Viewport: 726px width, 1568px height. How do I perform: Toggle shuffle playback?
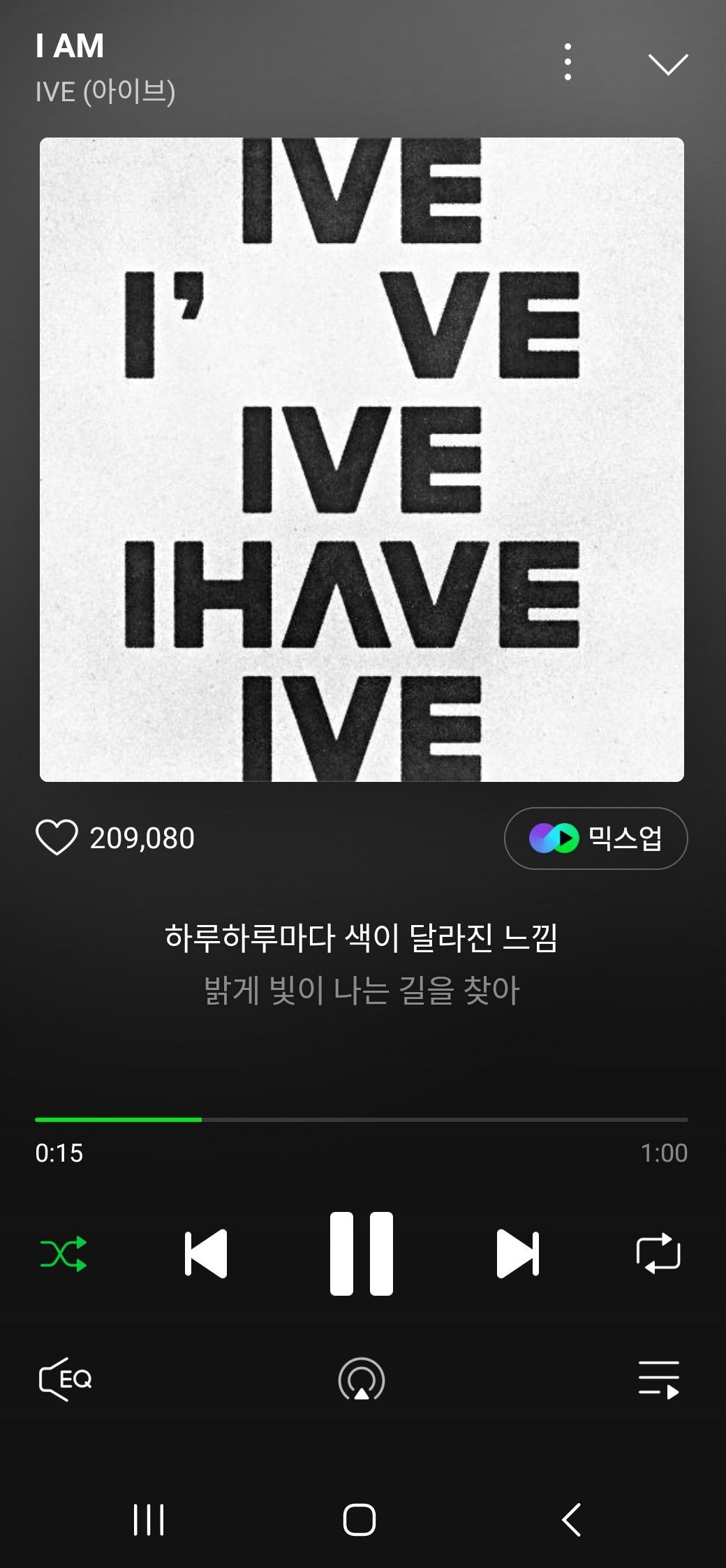(64, 1254)
